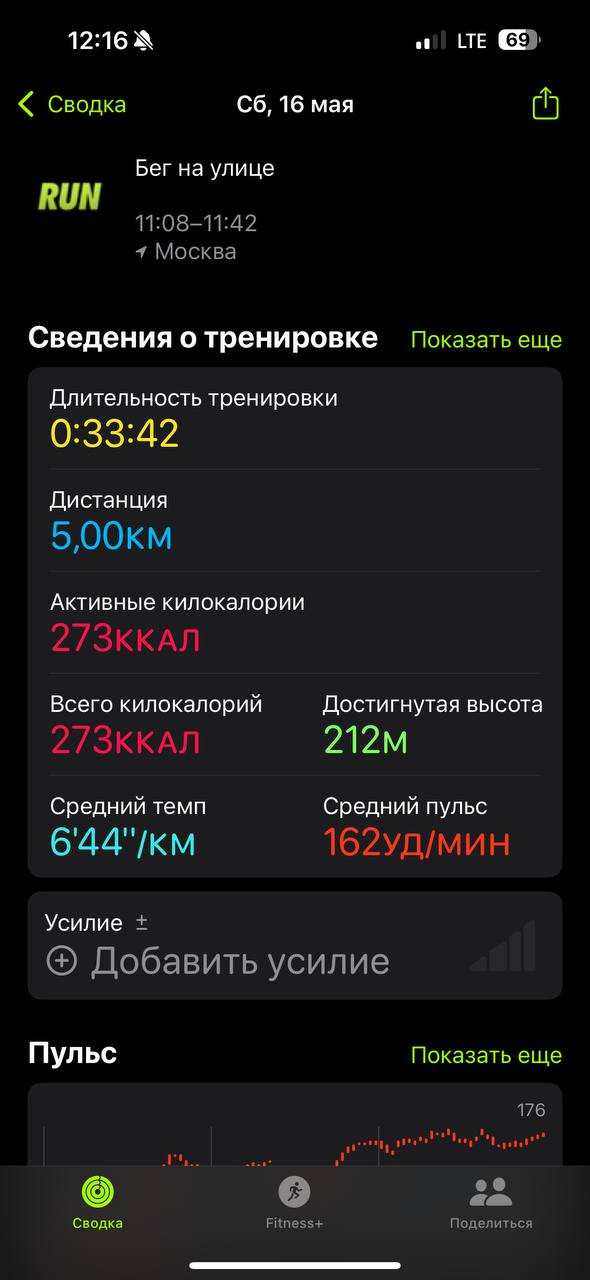590x1280 pixels.
Task: Share this workout via the share icon
Action: pyautogui.click(x=545, y=103)
